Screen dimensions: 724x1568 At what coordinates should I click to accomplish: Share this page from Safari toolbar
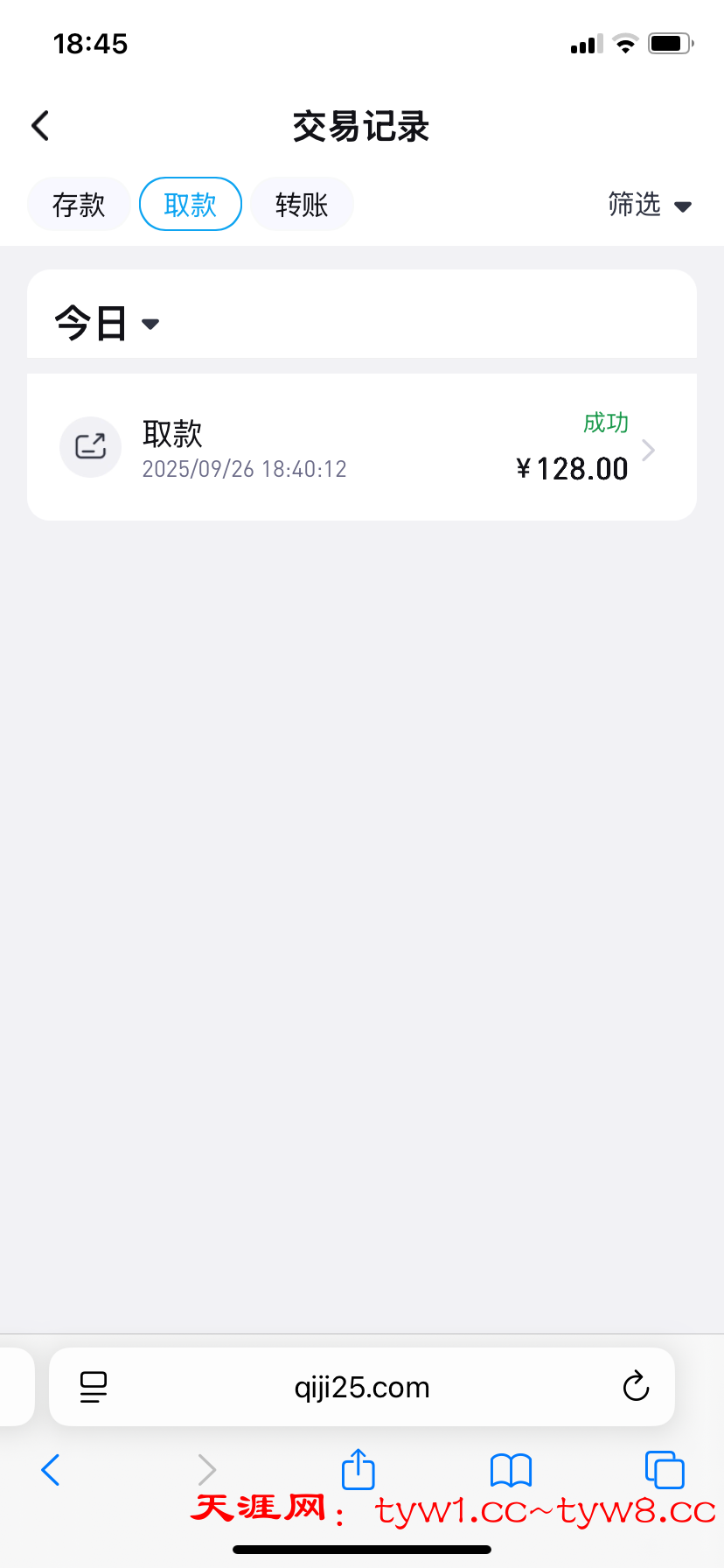pyautogui.click(x=358, y=1469)
